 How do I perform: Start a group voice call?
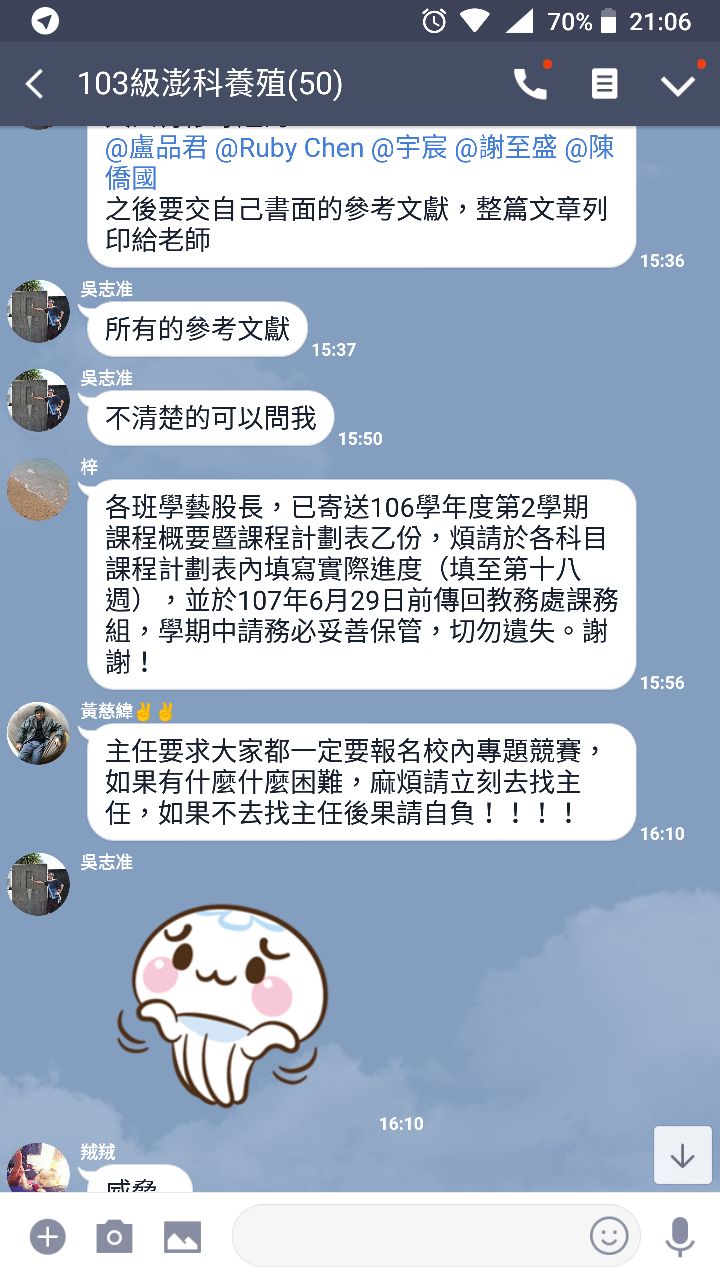tap(530, 84)
